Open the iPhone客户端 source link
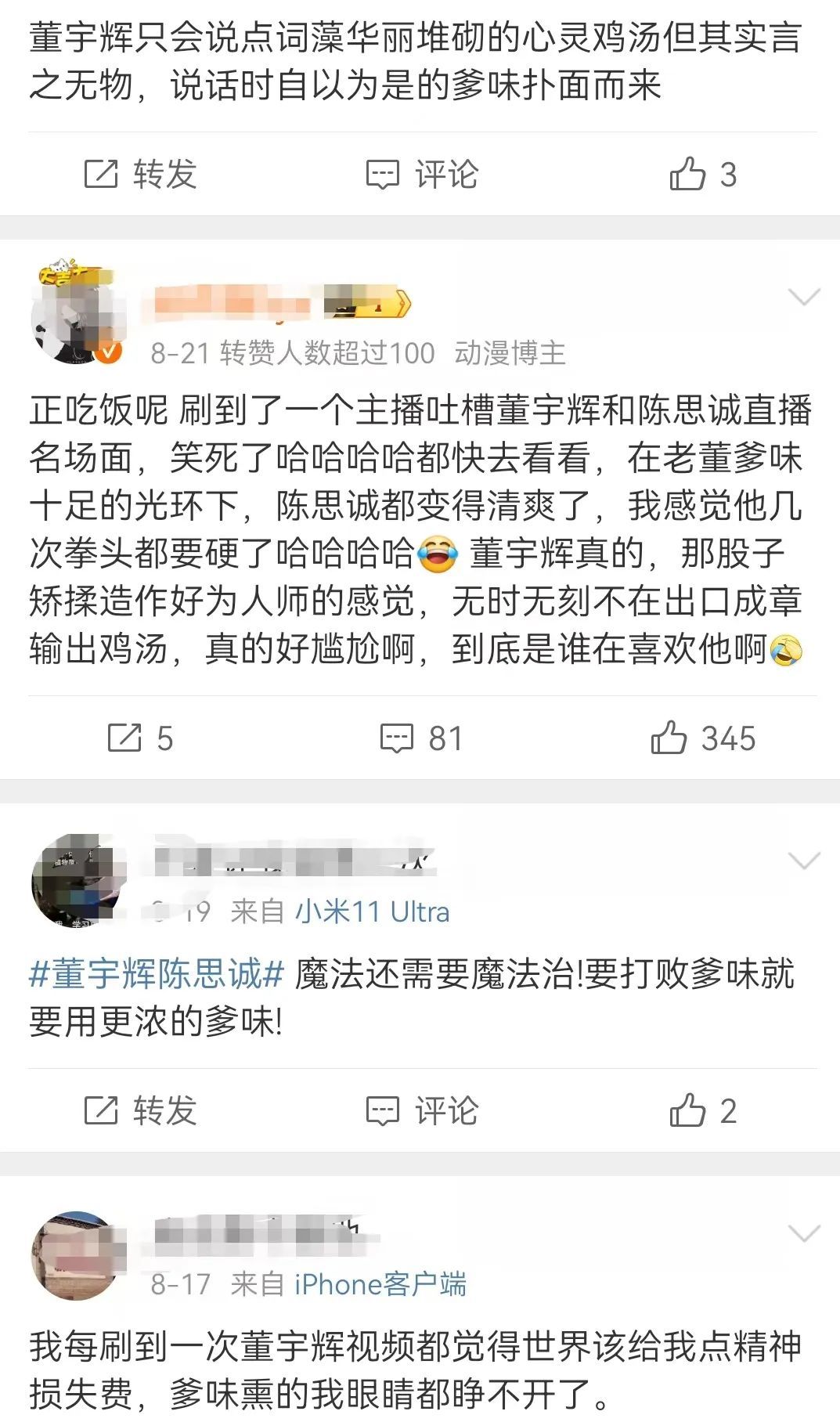This screenshot has width=840, height=1422. [380, 1284]
